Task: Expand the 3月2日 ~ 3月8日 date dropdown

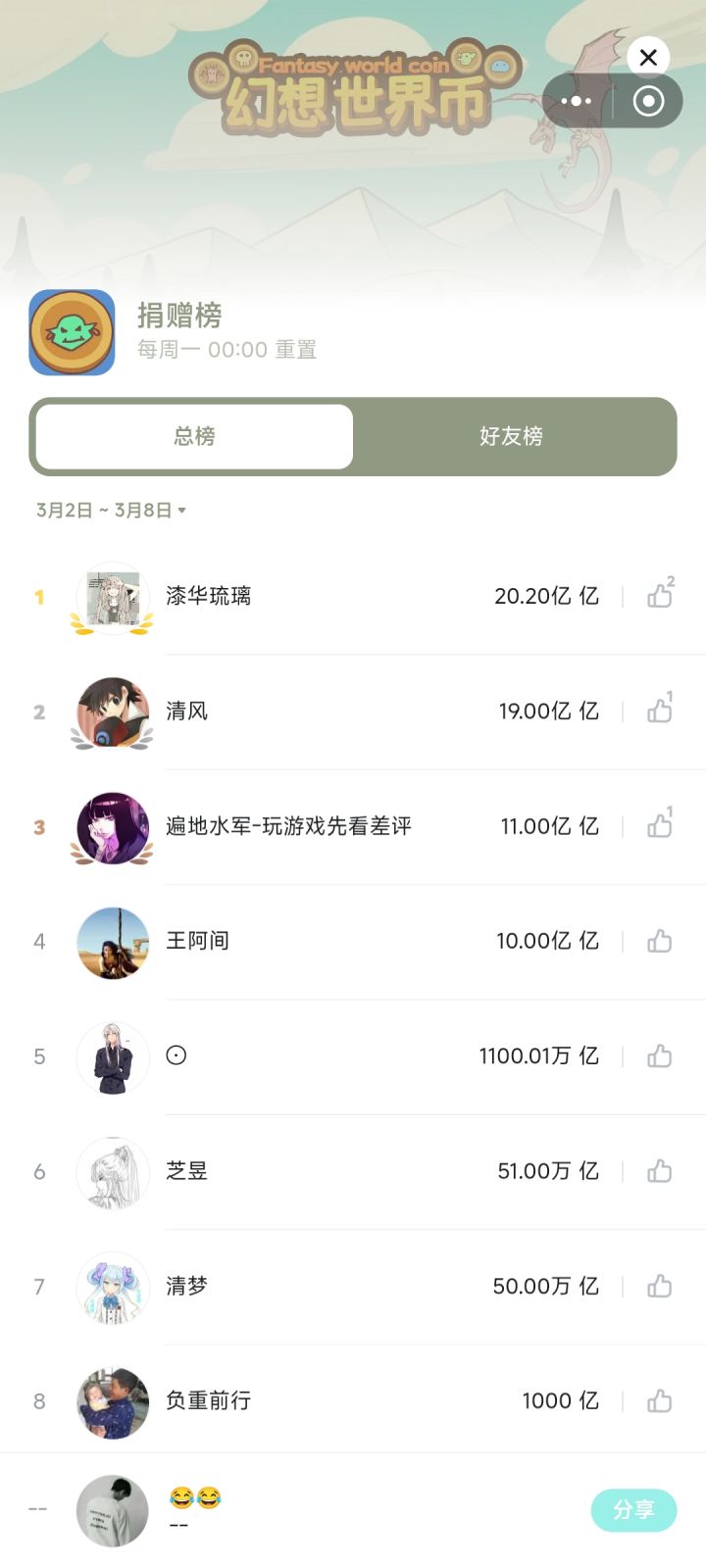Action: click(x=111, y=511)
